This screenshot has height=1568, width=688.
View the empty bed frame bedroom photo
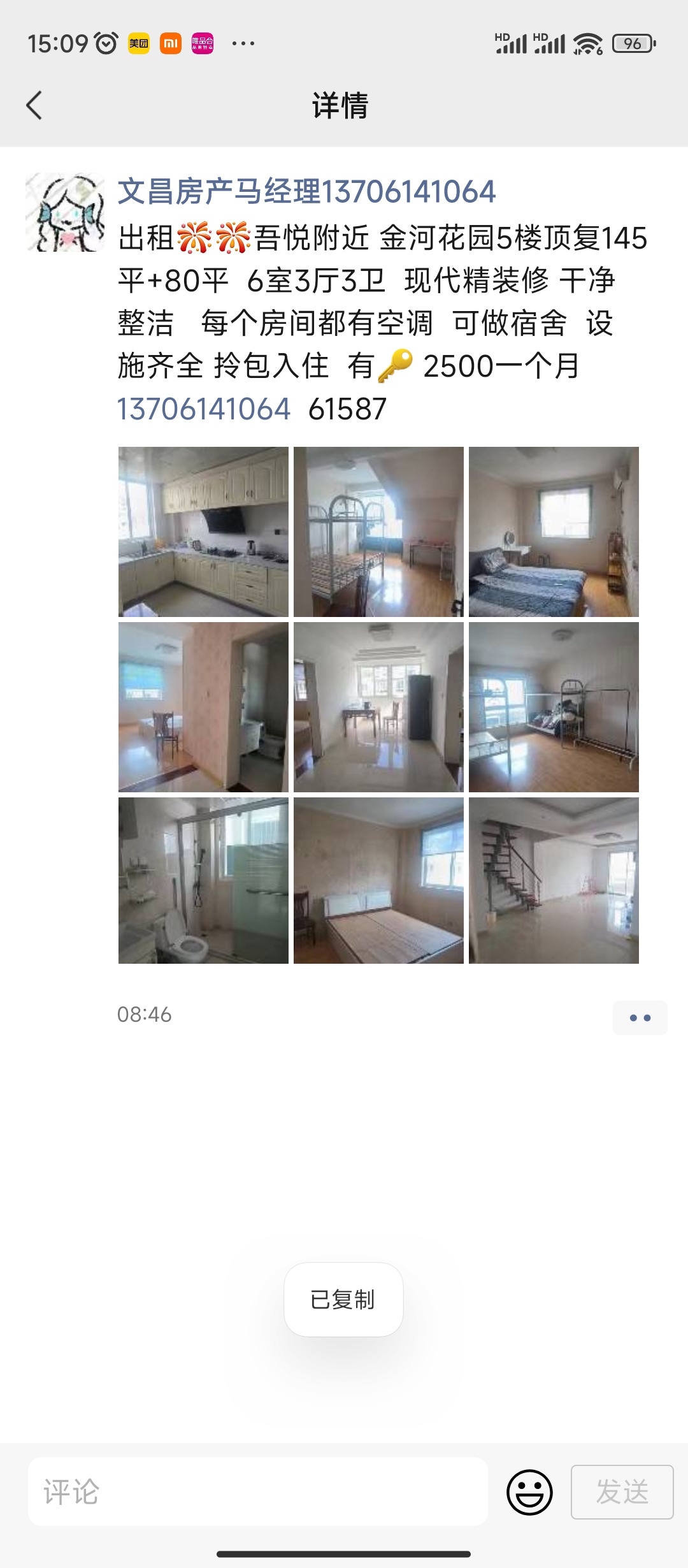378,880
